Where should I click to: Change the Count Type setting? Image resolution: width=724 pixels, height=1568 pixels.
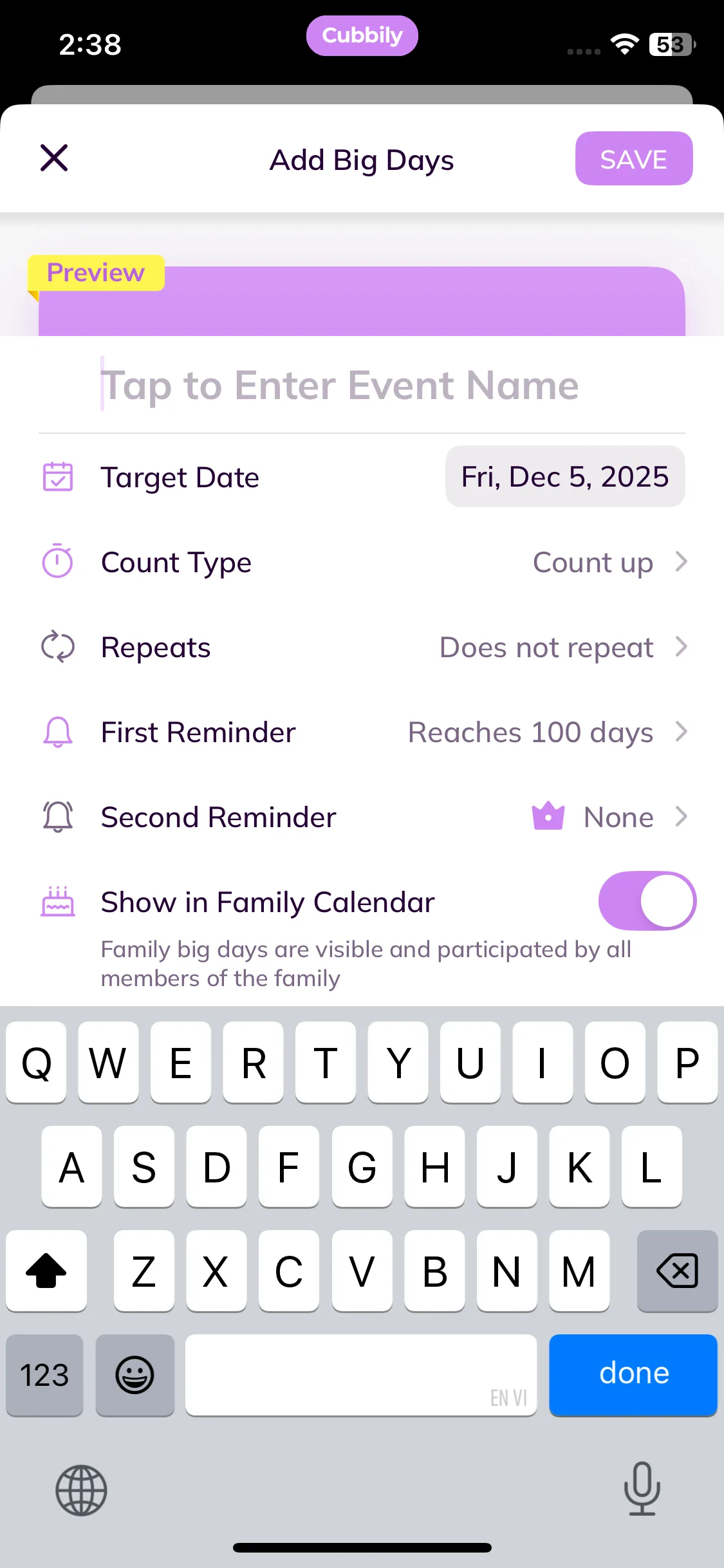[x=609, y=563]
